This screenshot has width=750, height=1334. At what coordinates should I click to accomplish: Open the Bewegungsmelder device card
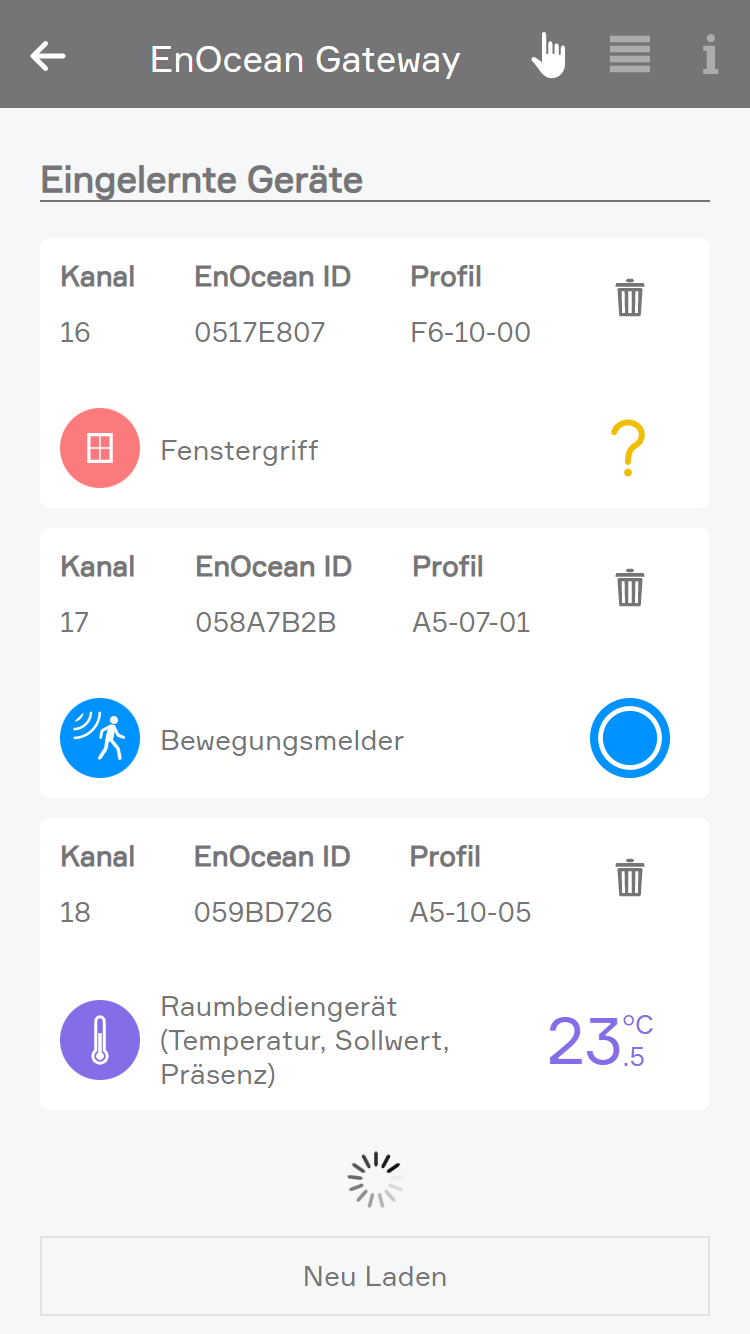click(x=282, y=740)
